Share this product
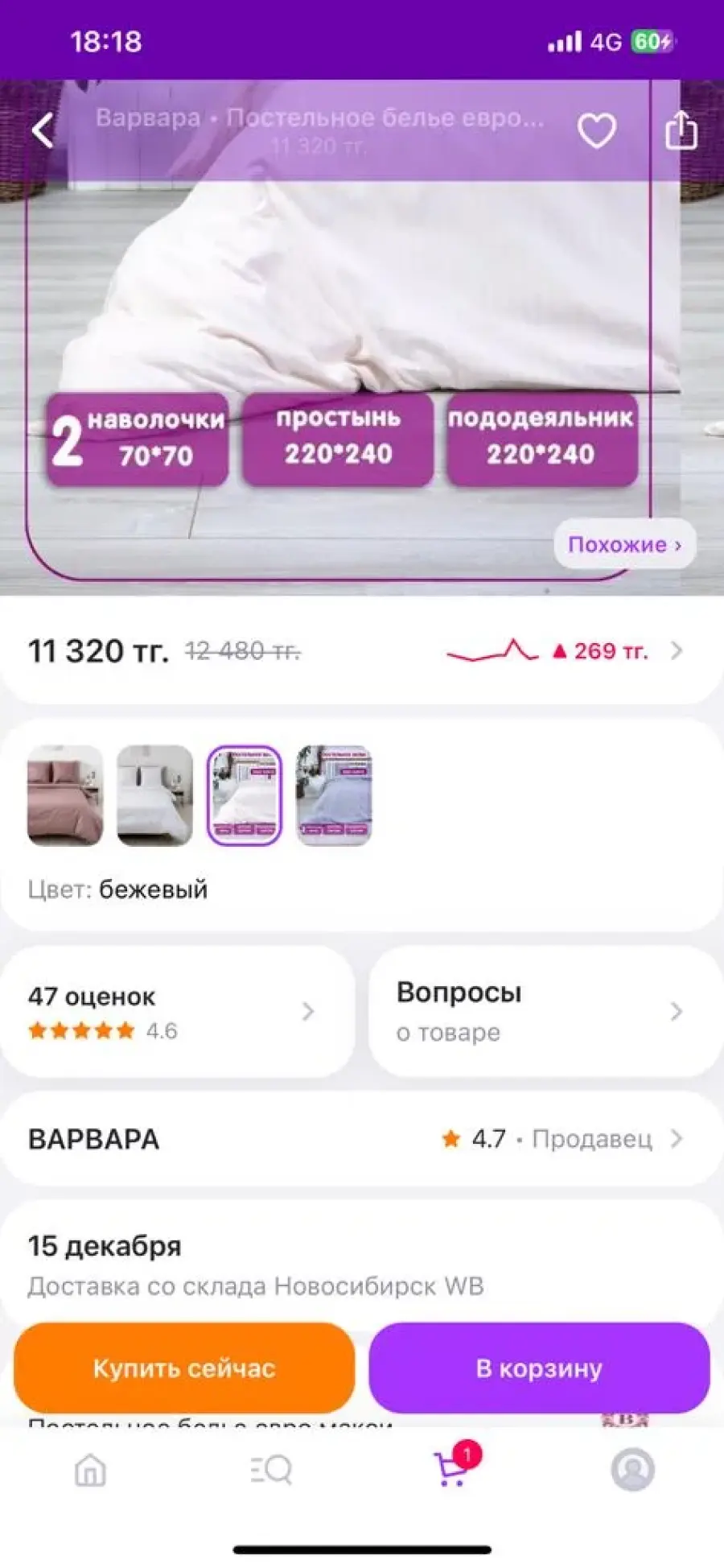 681,130
